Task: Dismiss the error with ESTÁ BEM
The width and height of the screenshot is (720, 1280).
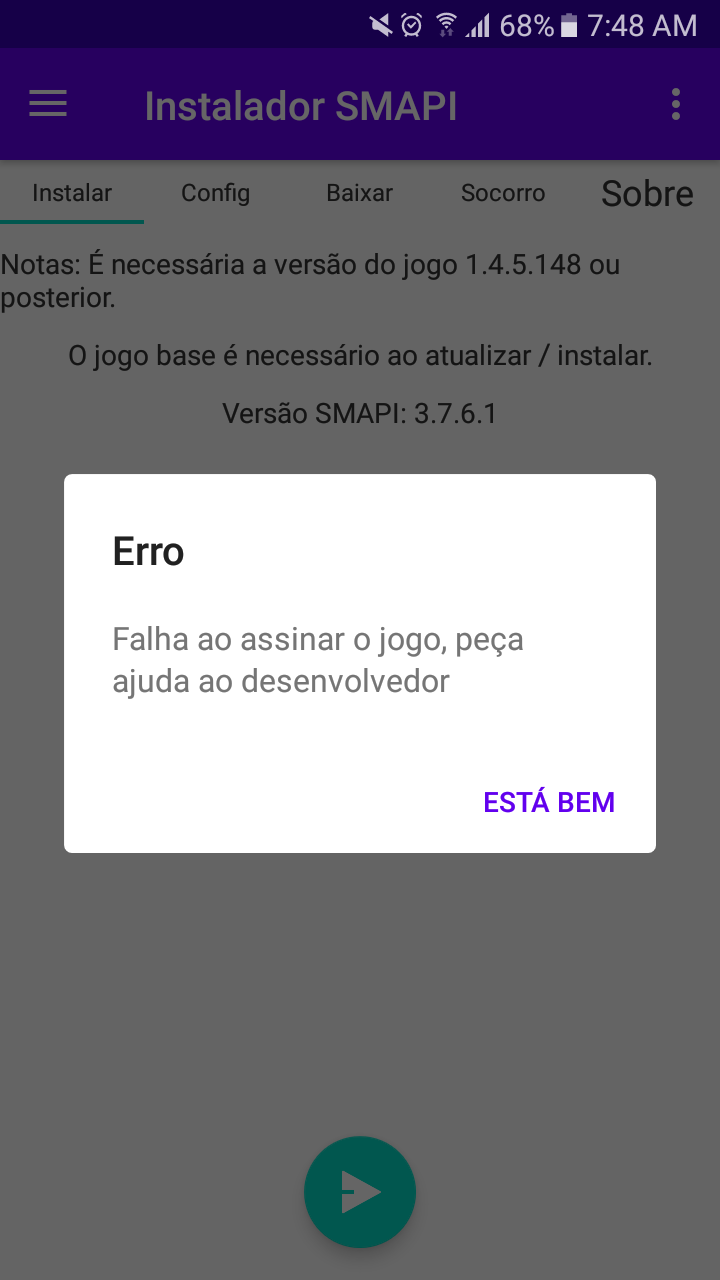Action: [549, 802]
